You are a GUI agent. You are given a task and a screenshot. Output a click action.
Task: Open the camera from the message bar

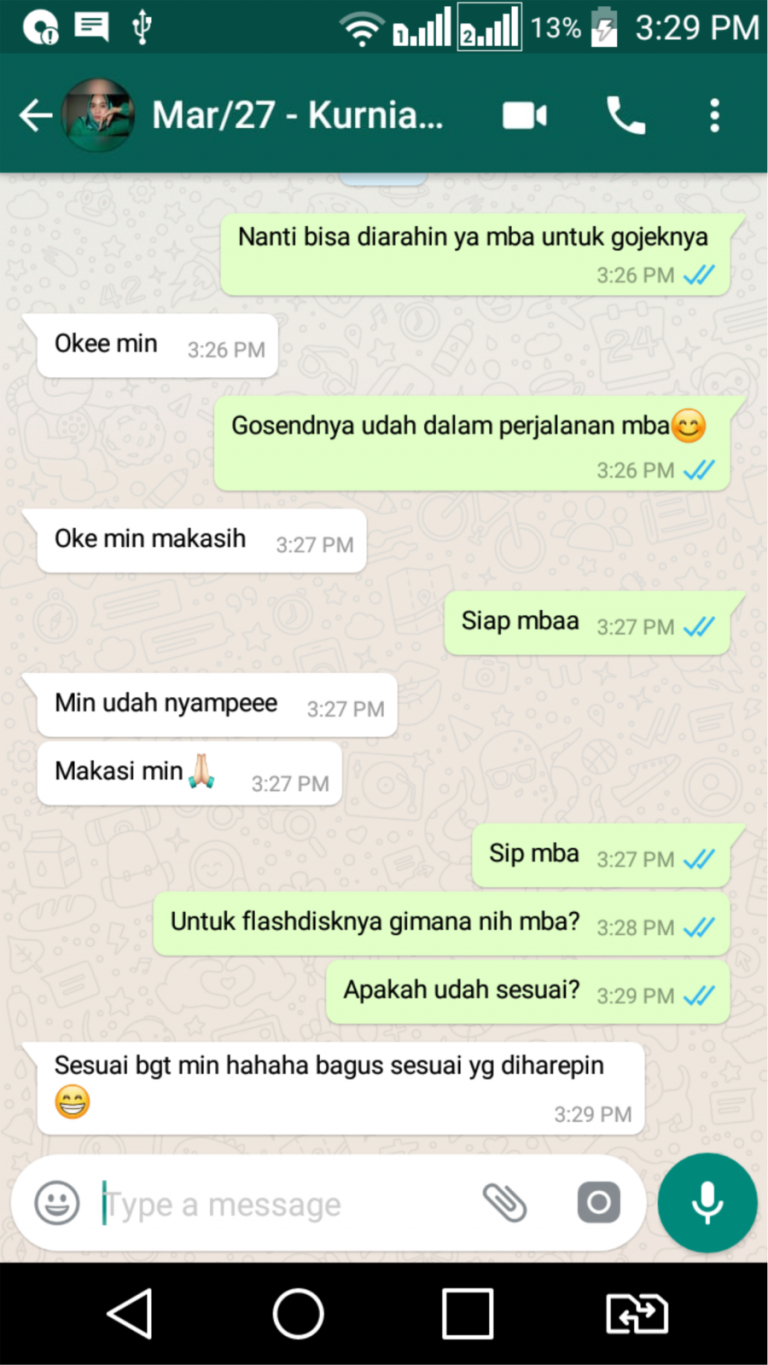click(598, 1203)
